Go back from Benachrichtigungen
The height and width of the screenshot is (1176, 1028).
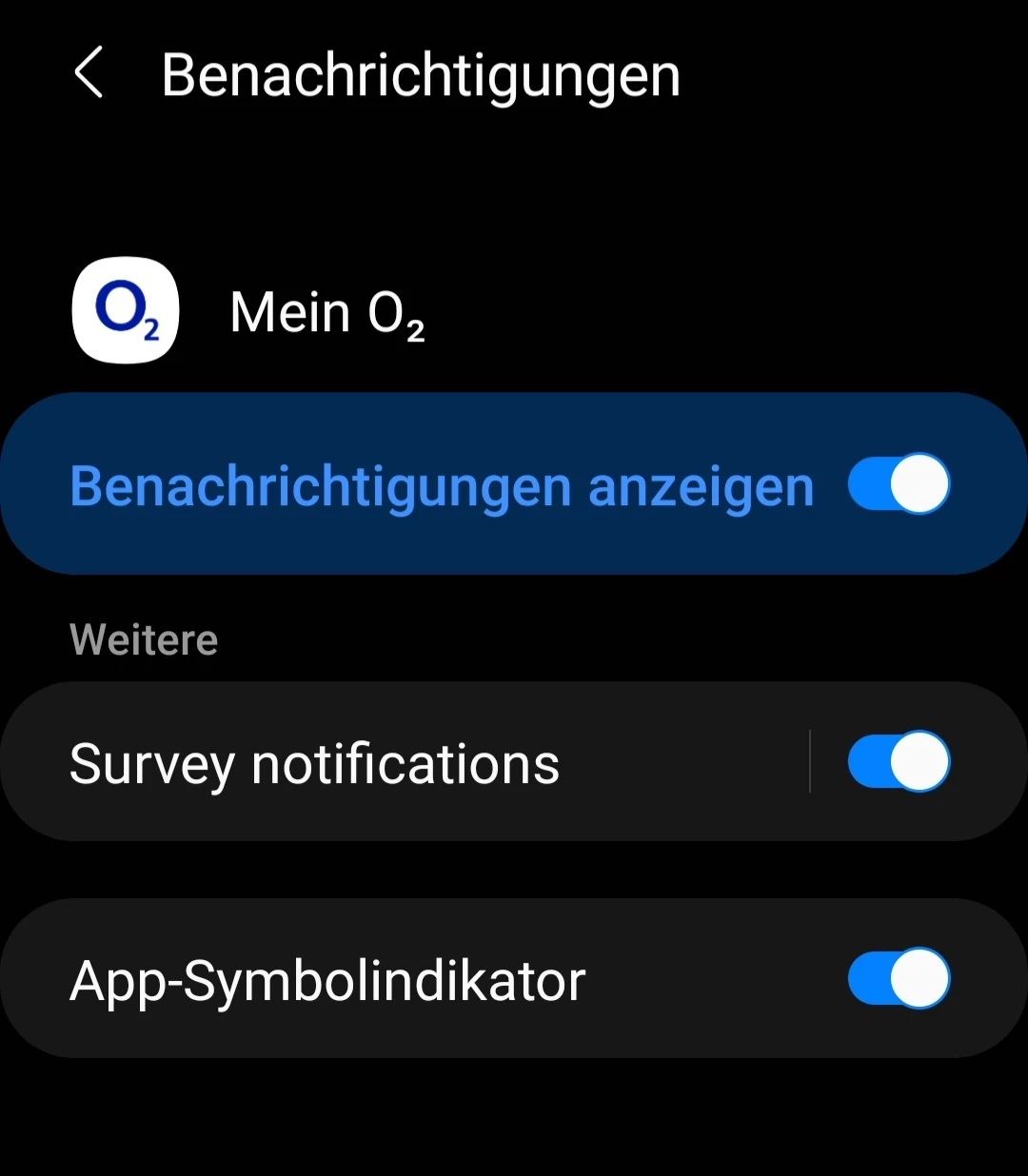click(89, 74)
